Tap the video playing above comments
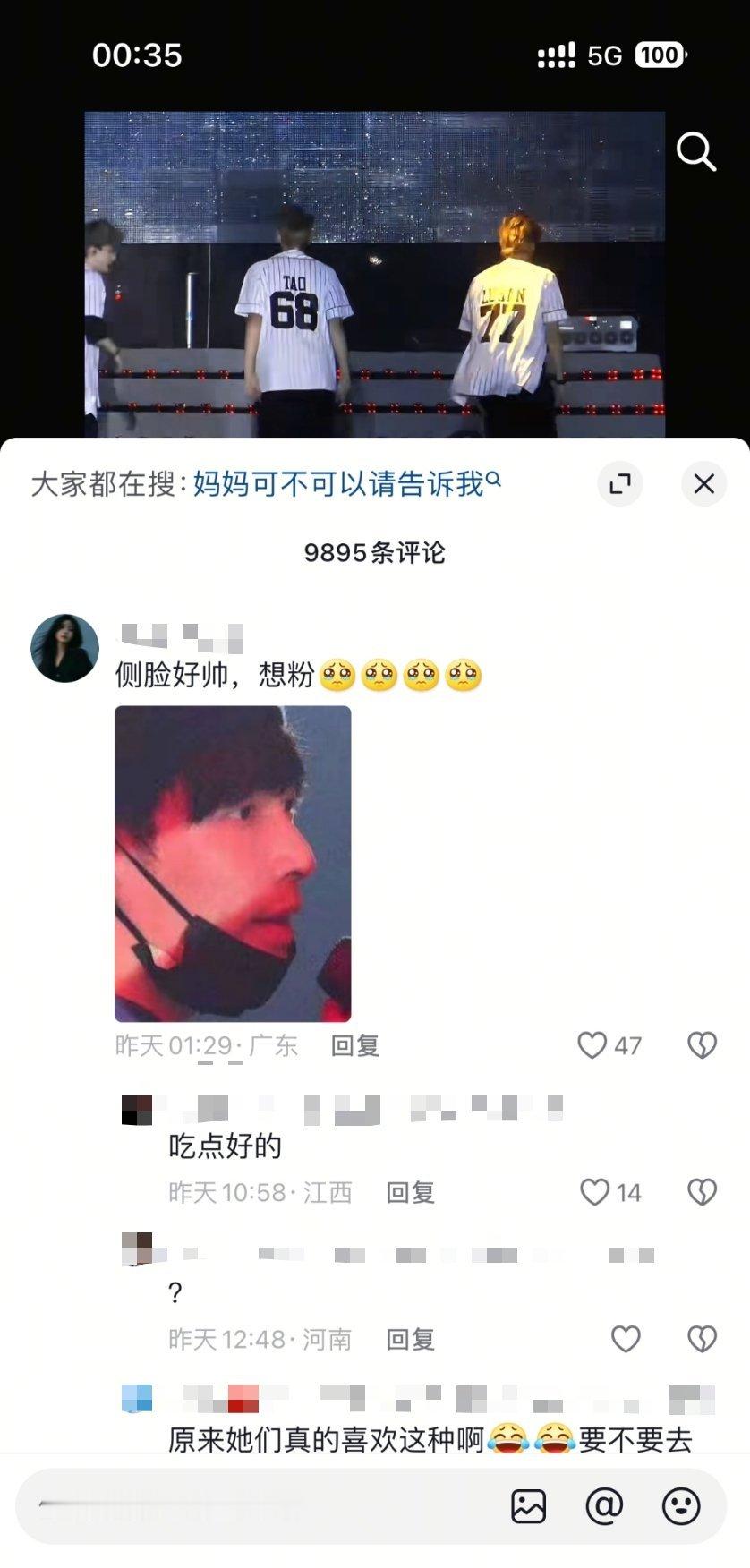Viewport: 750px width, 1568px height. [374, 273]
